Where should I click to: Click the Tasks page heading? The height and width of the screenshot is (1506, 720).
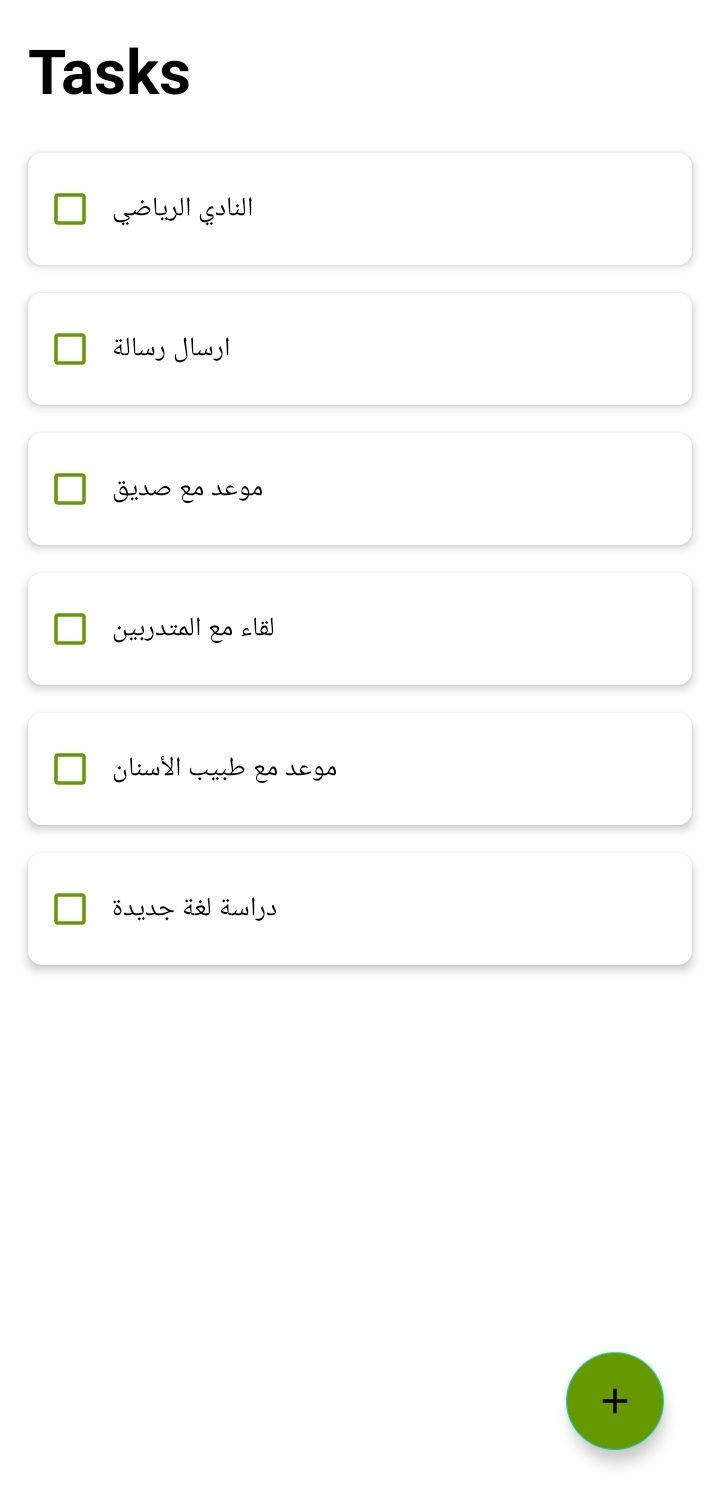pos(110,70)
